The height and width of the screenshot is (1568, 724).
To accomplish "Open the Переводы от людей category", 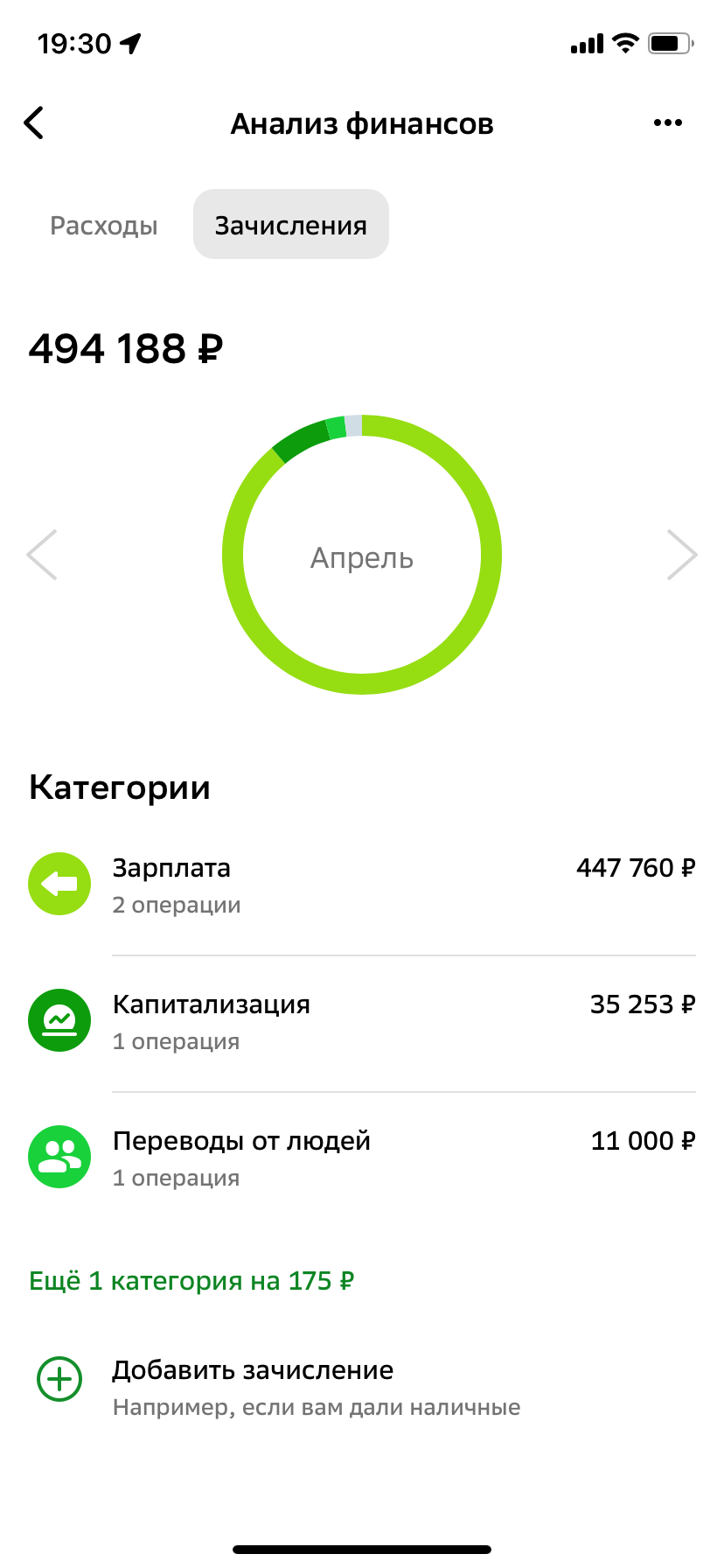I will tap(362, 1158).
